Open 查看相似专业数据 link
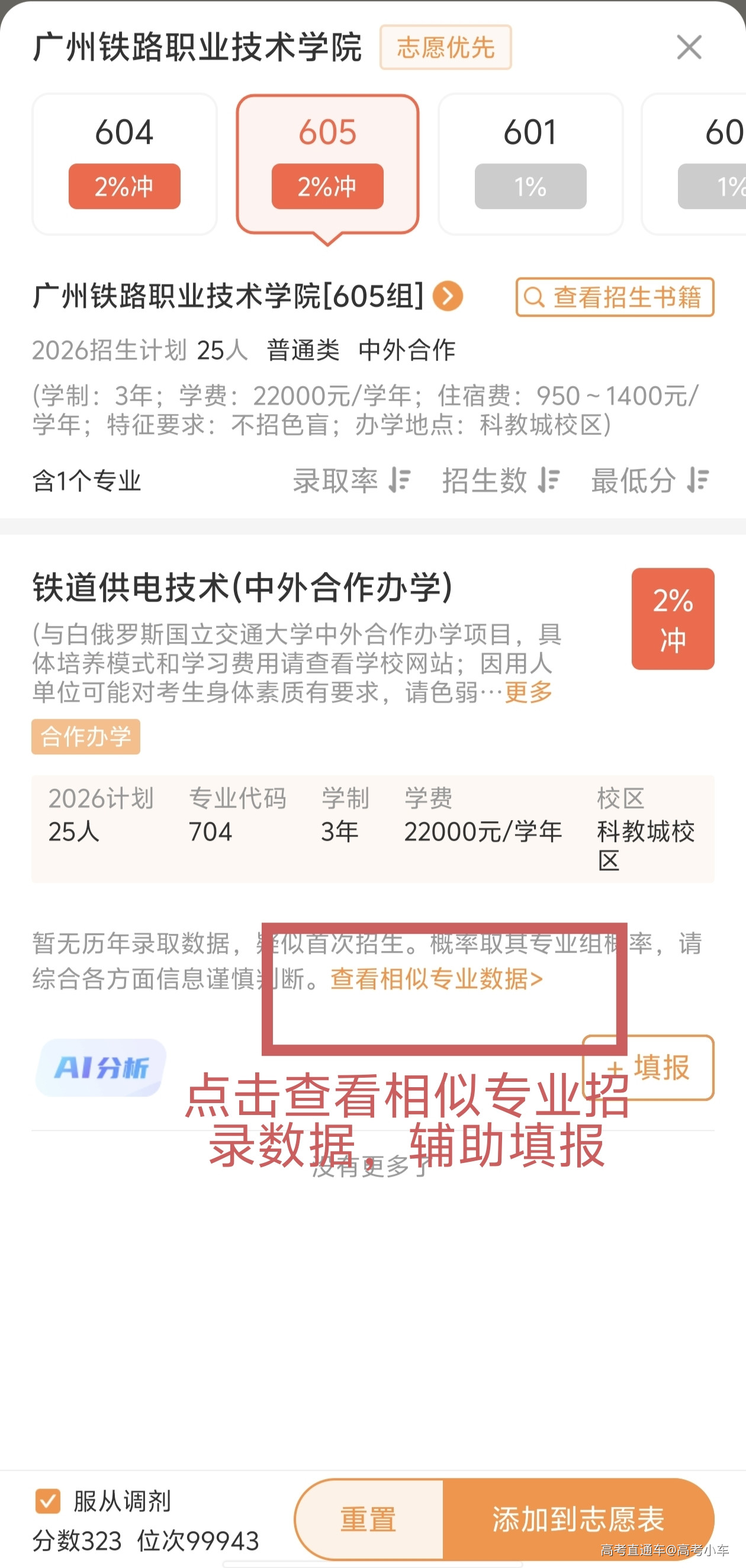746x1568 pixels. [x=436, y=979]
